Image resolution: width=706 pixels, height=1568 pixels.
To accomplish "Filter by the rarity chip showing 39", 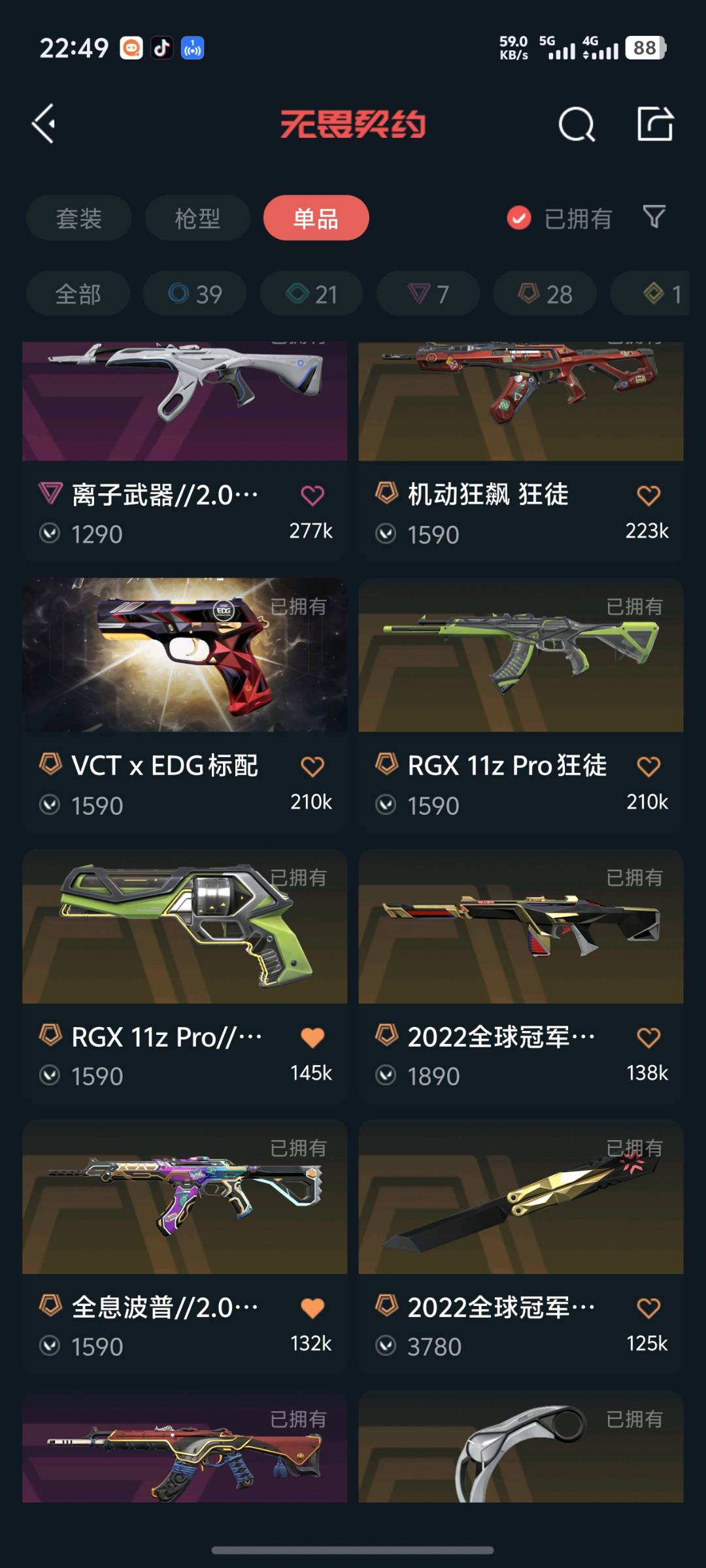I will coord(195,294).
